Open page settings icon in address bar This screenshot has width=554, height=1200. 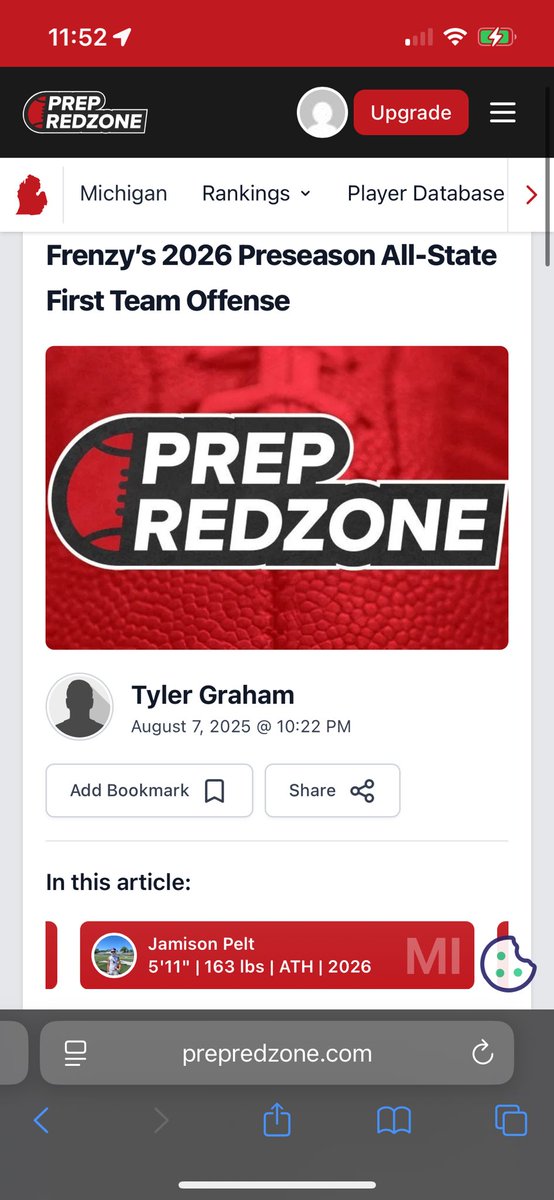(75, 1053)
